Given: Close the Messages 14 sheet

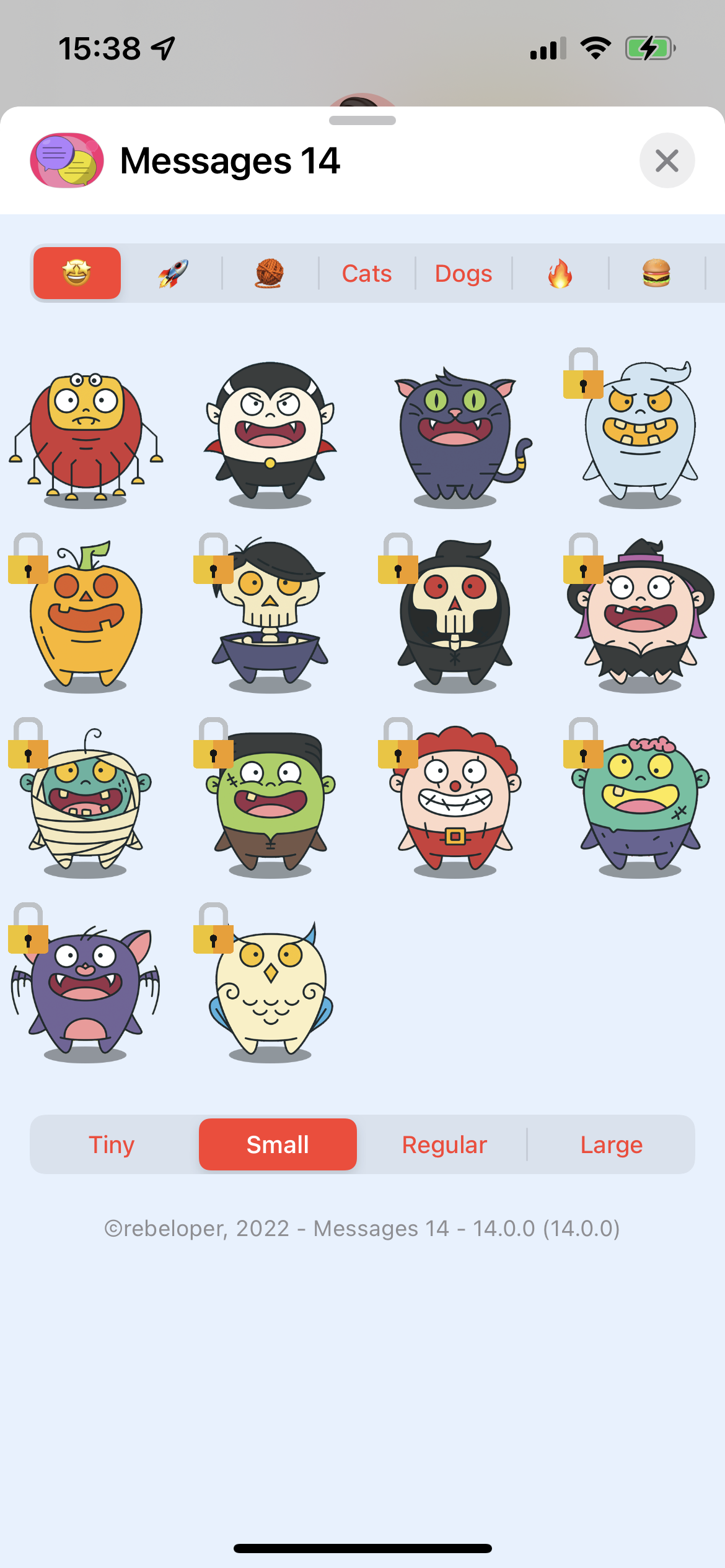Looking at the screenshot, I should pyautogui.click(x=667, y=161).
